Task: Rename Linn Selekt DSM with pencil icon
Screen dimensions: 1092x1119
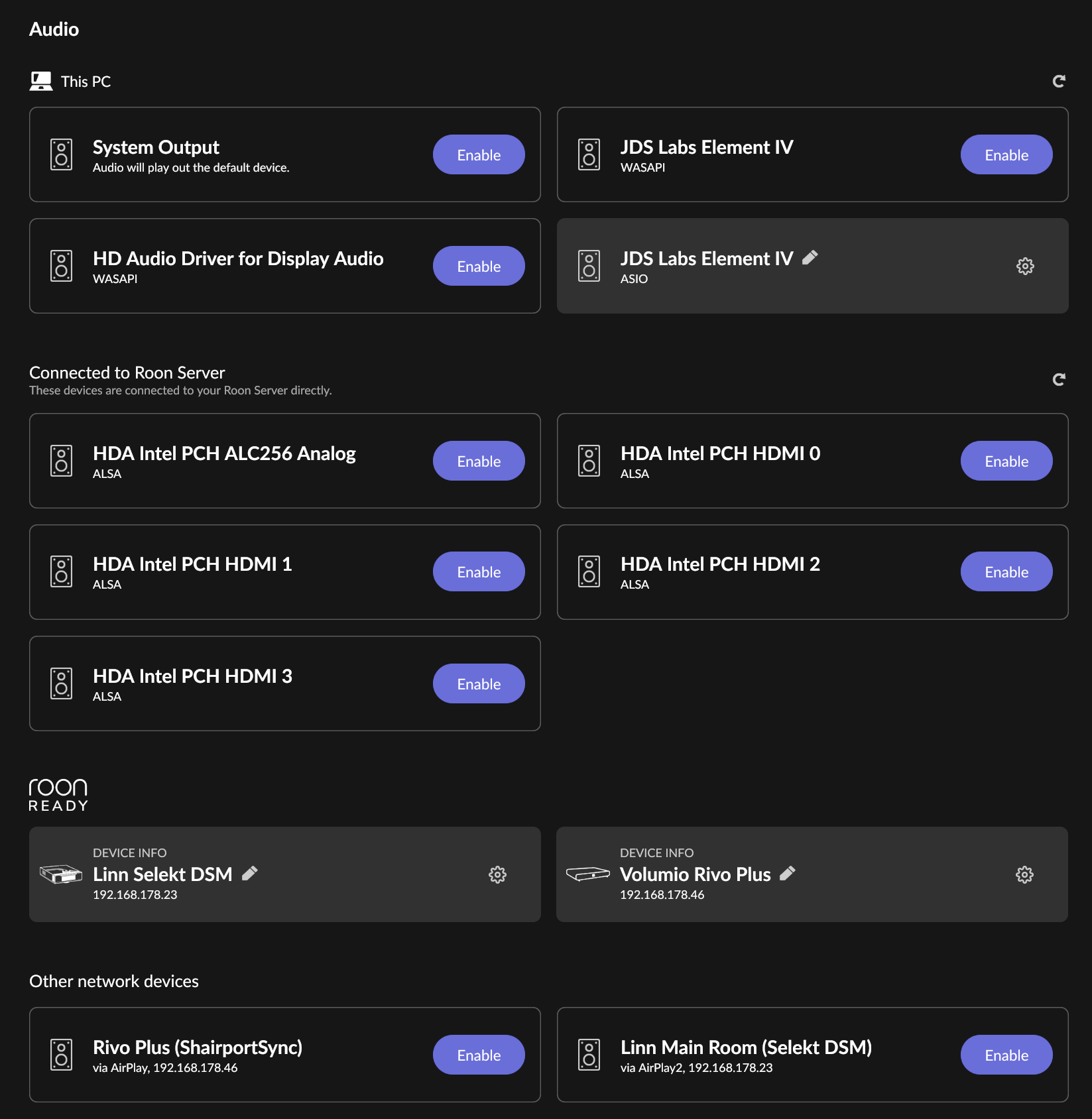Action: pos(250,874)
